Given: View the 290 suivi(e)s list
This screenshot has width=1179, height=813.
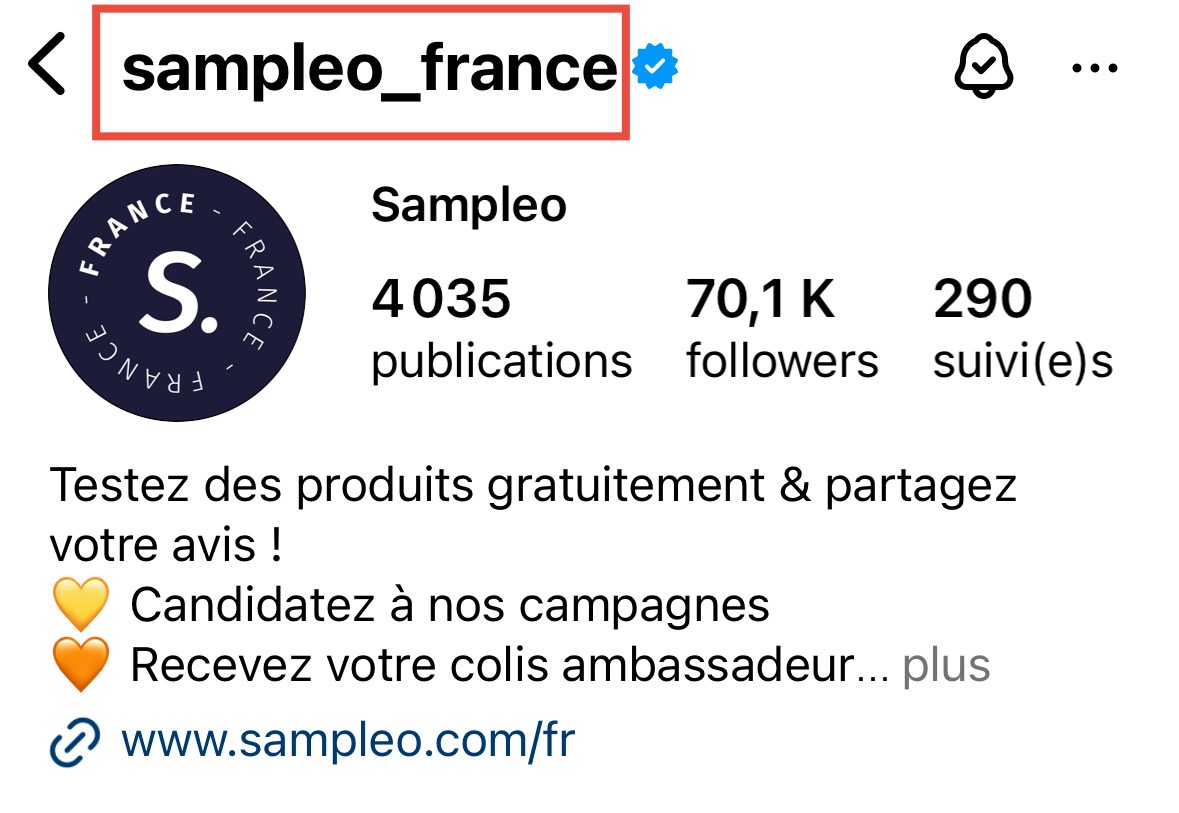Looking at the screenshot, I should [1022, 329].
